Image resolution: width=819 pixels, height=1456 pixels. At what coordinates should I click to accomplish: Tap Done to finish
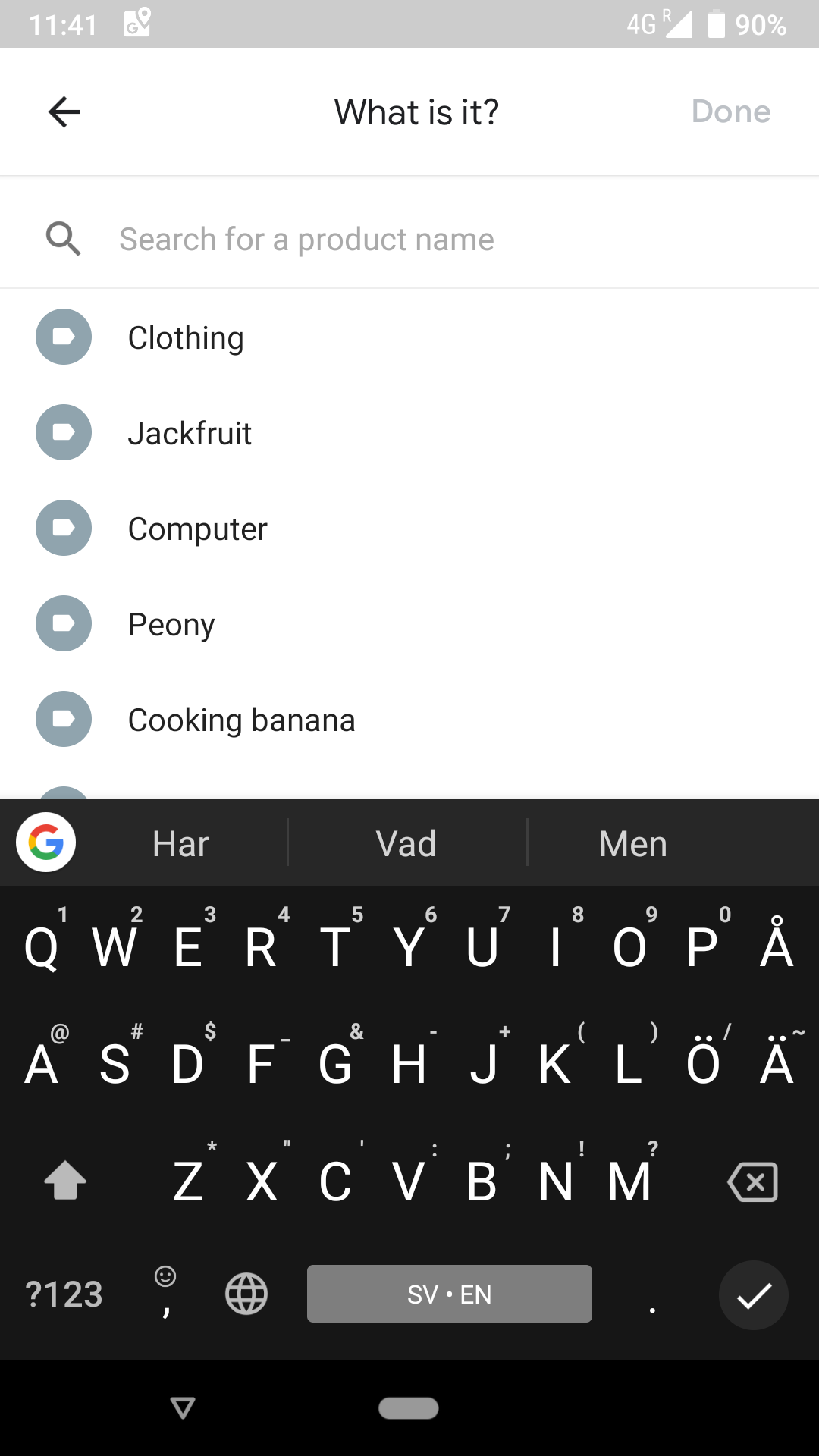click(730, 111)
